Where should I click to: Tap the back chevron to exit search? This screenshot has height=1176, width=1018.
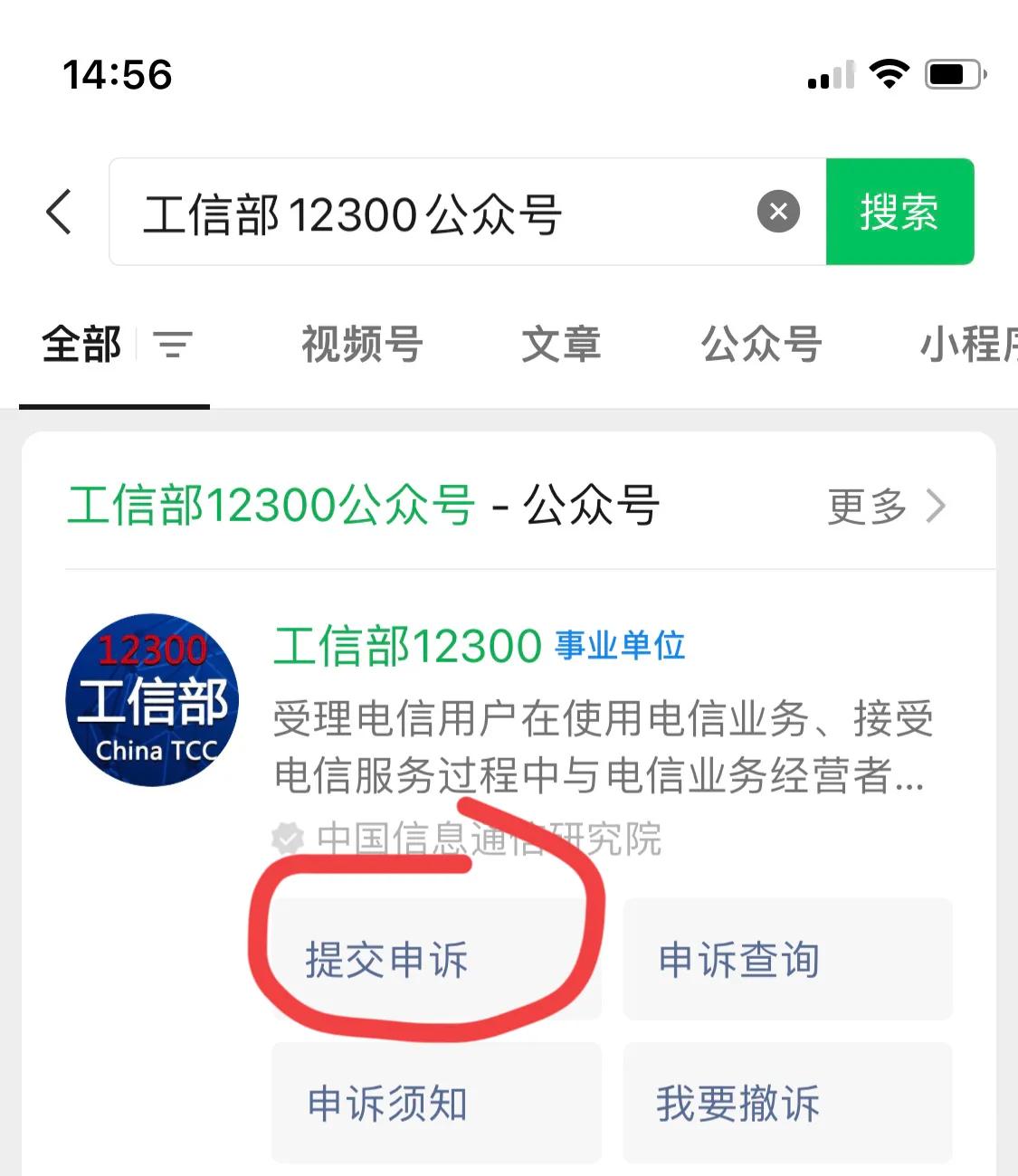(58, 212)
